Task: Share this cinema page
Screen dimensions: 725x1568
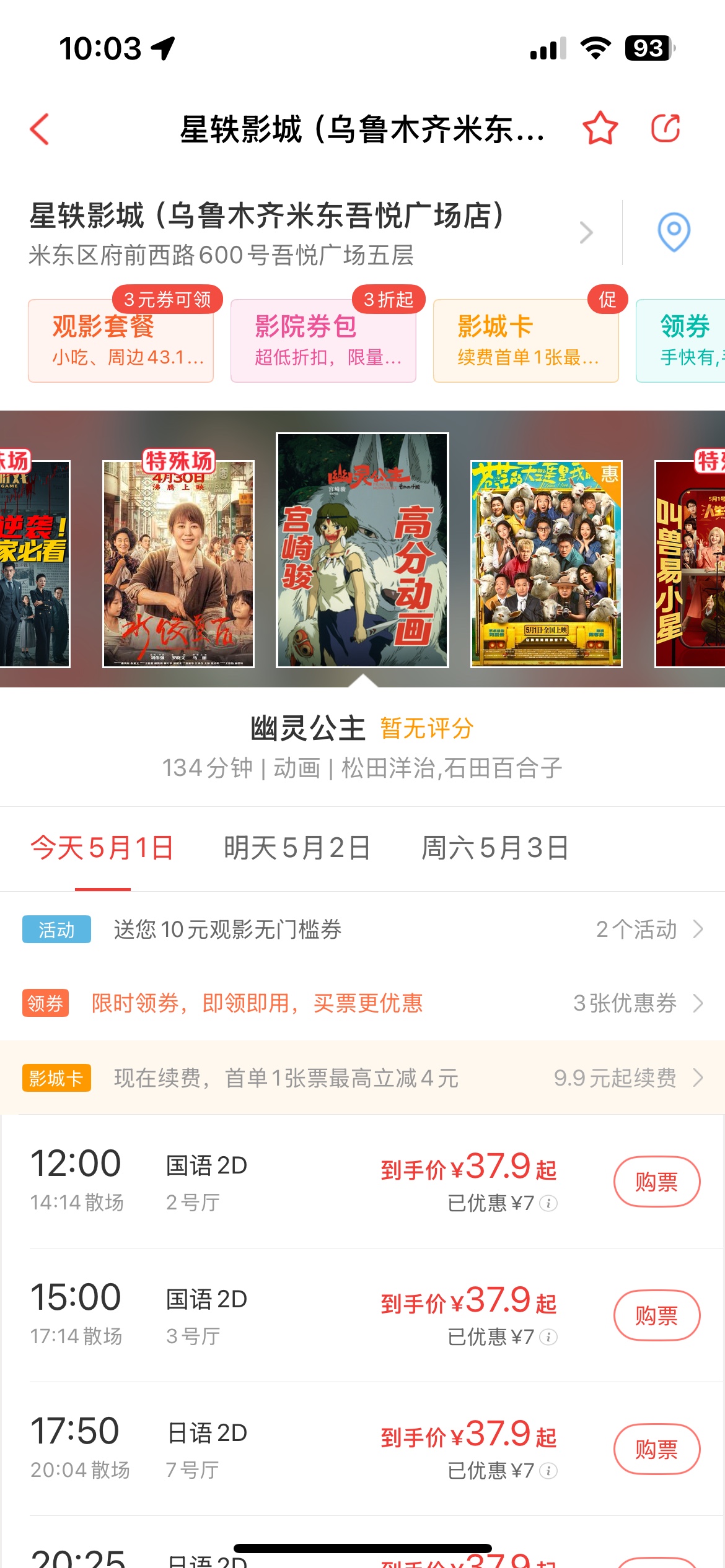Action: click(666, 128)
